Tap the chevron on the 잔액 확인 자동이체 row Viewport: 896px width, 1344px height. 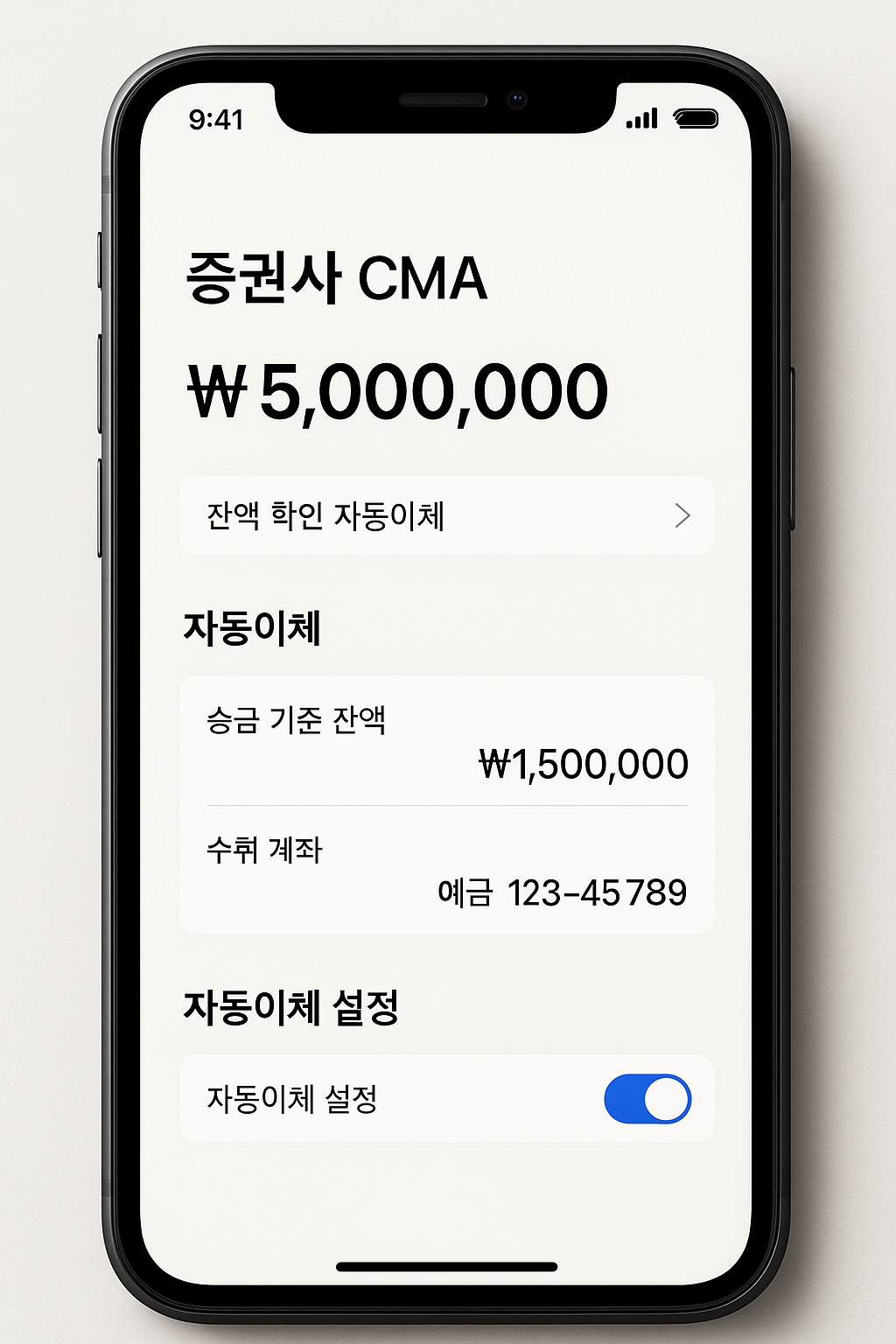click(684, 516)
